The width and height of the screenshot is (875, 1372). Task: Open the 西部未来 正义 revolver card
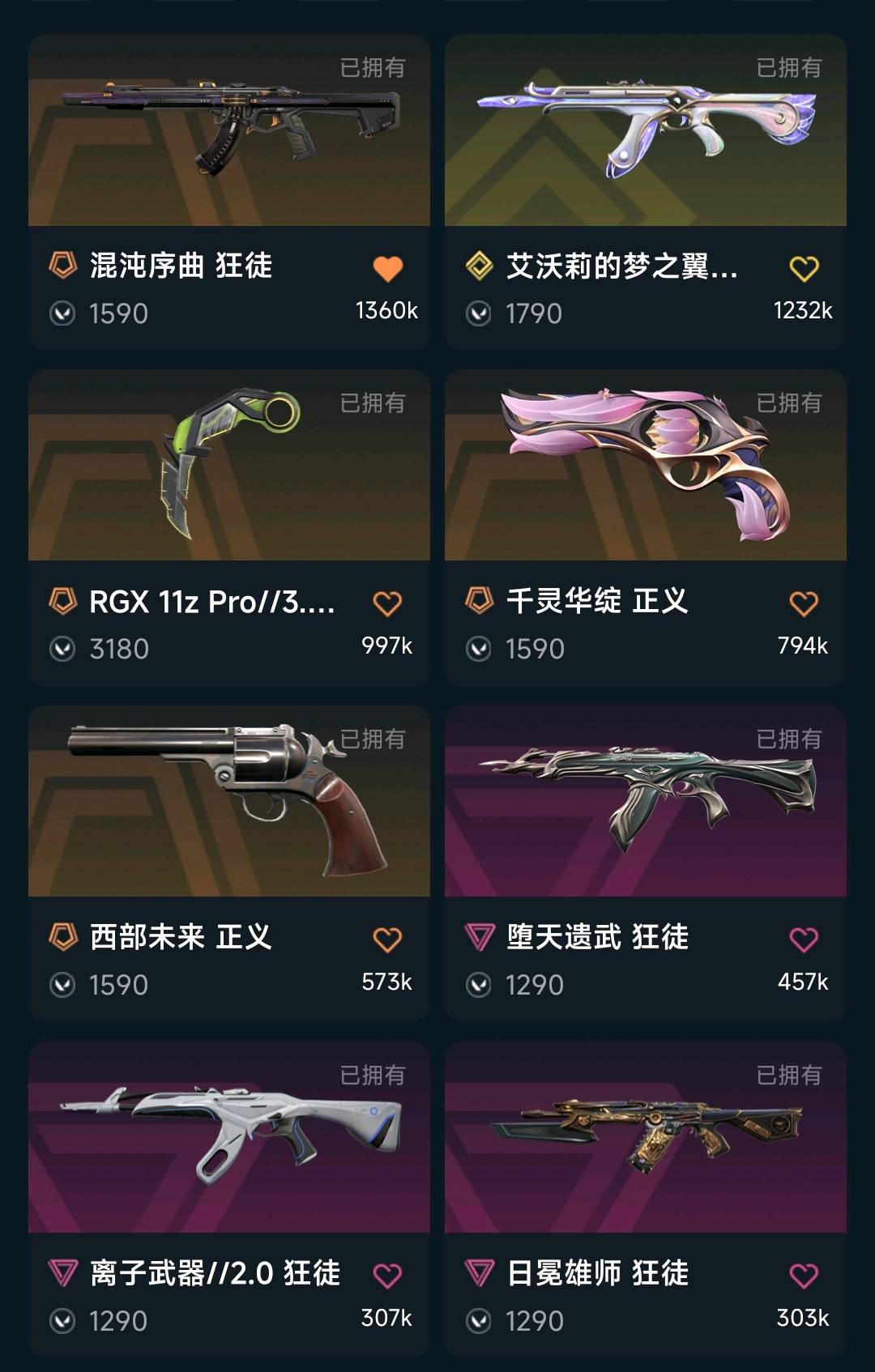point(228,802)
